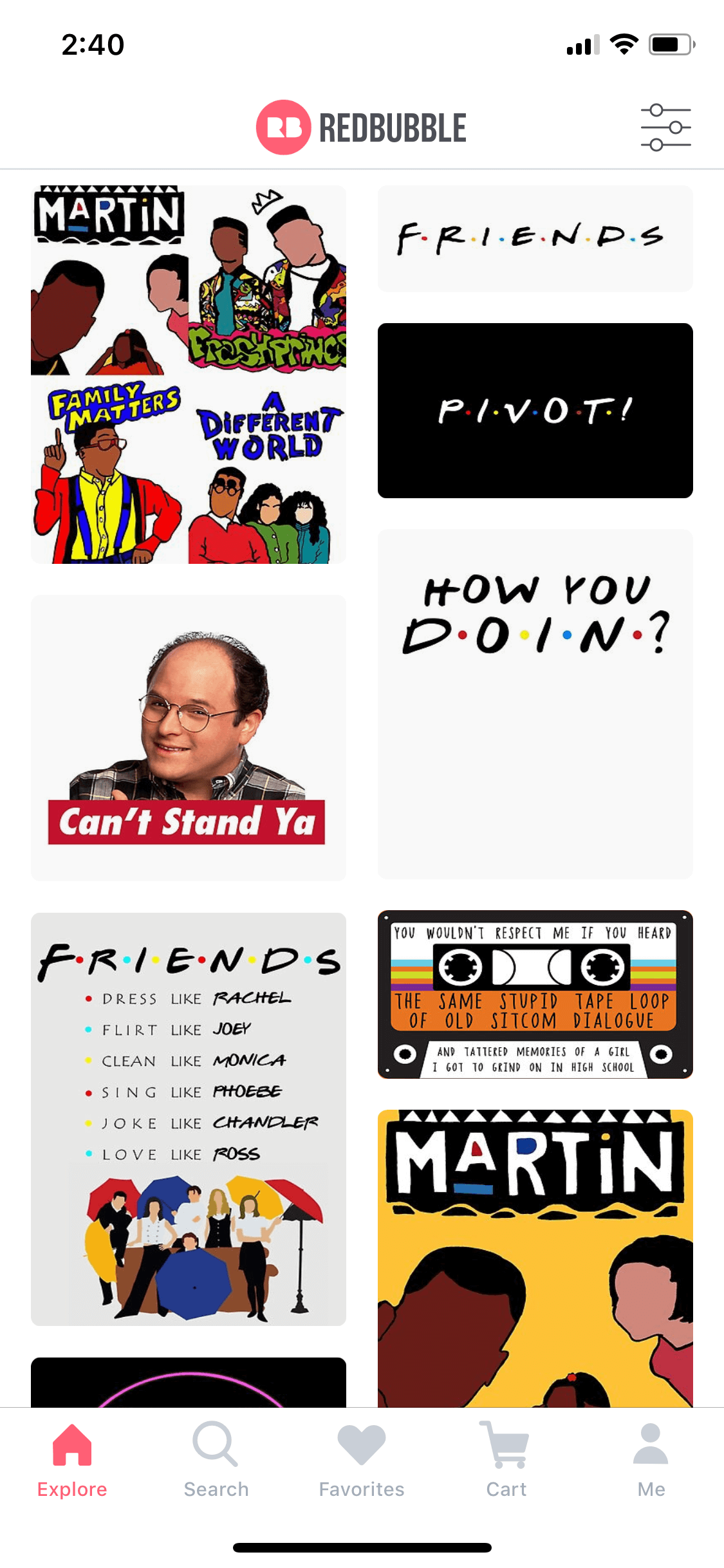Switch to the Search tab
This screenshot has width=724, height=1568.
(216, 1461)
